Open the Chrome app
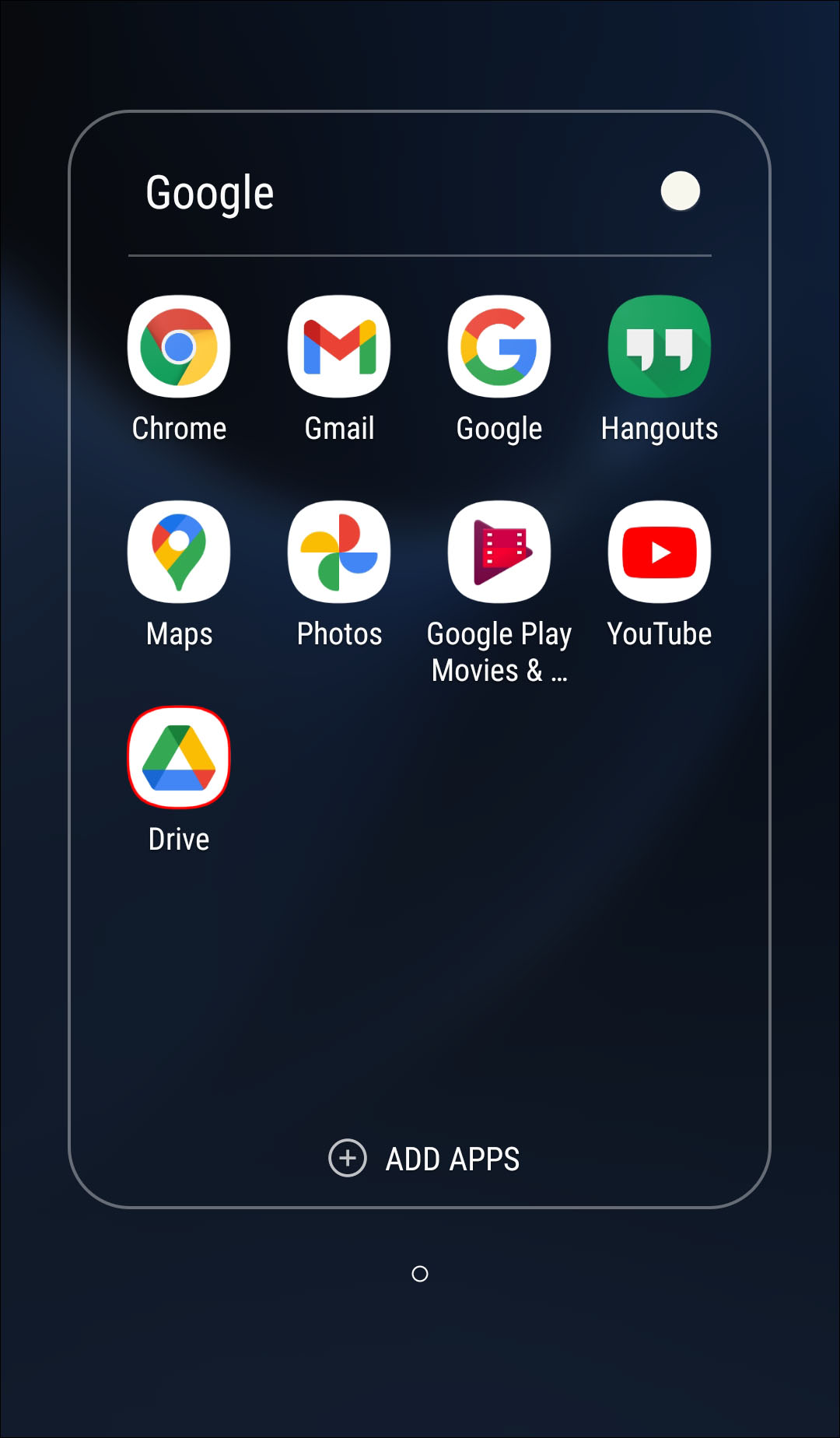The width and height of the screenshot is (840, 1438). [x=179, y=347]
